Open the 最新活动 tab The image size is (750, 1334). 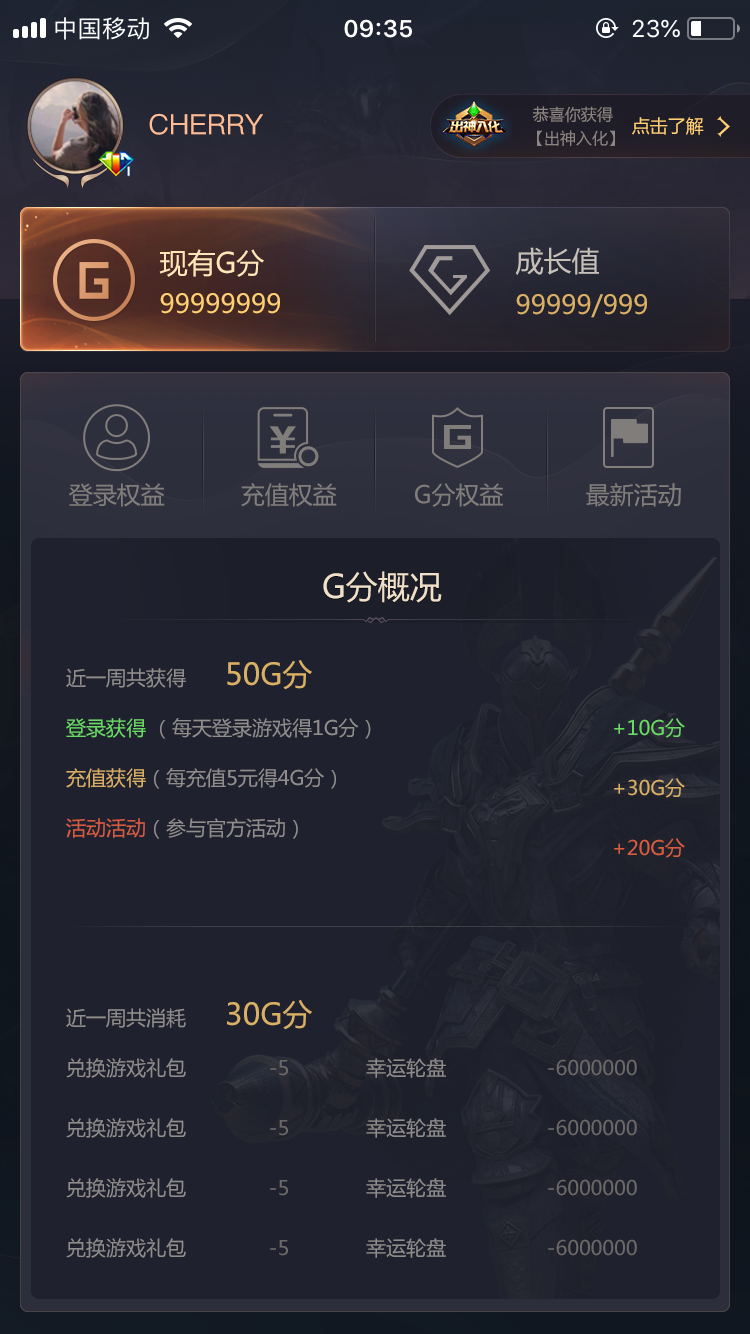click(x=632, y=457)
